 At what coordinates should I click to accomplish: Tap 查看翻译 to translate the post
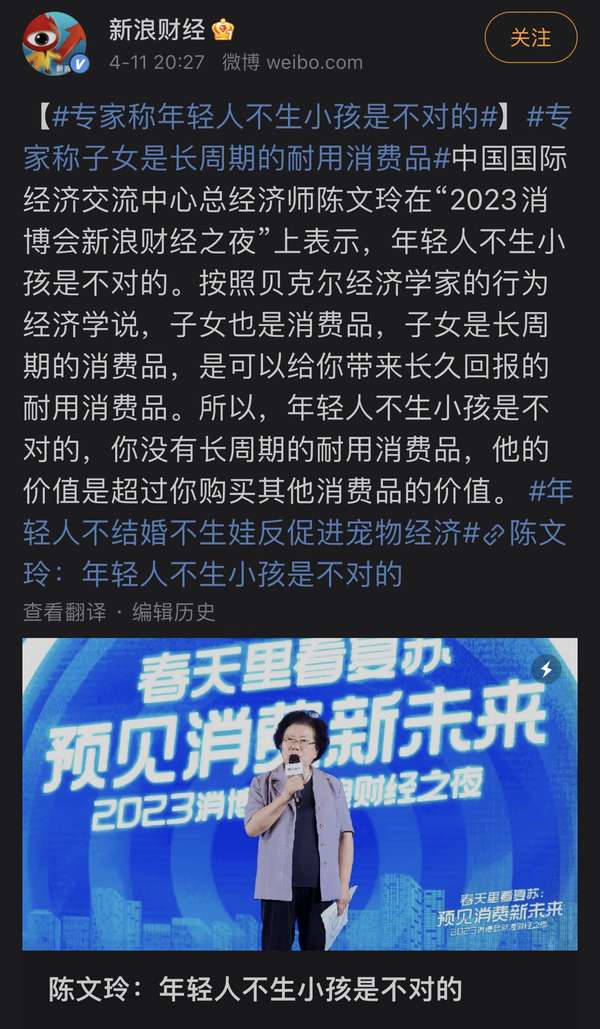[x=64, y=612]
